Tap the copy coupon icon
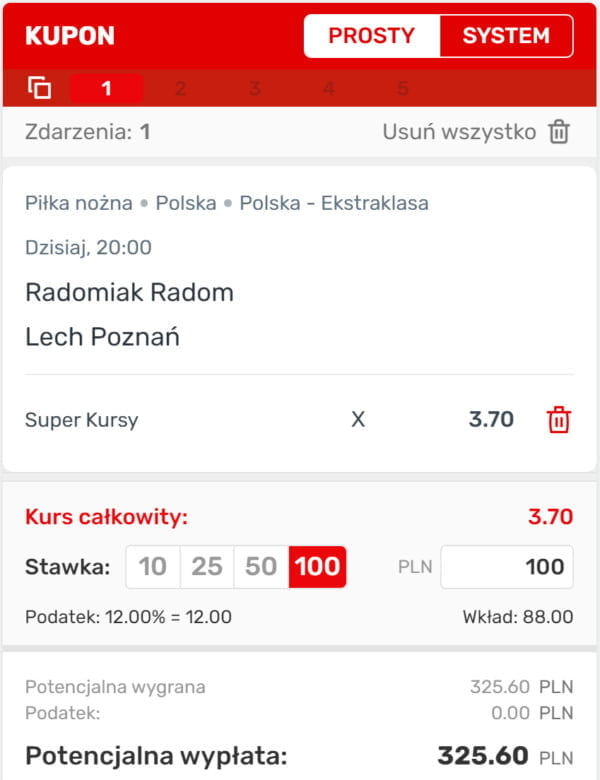This screenshot has width=600, height=780. (39, 88)
